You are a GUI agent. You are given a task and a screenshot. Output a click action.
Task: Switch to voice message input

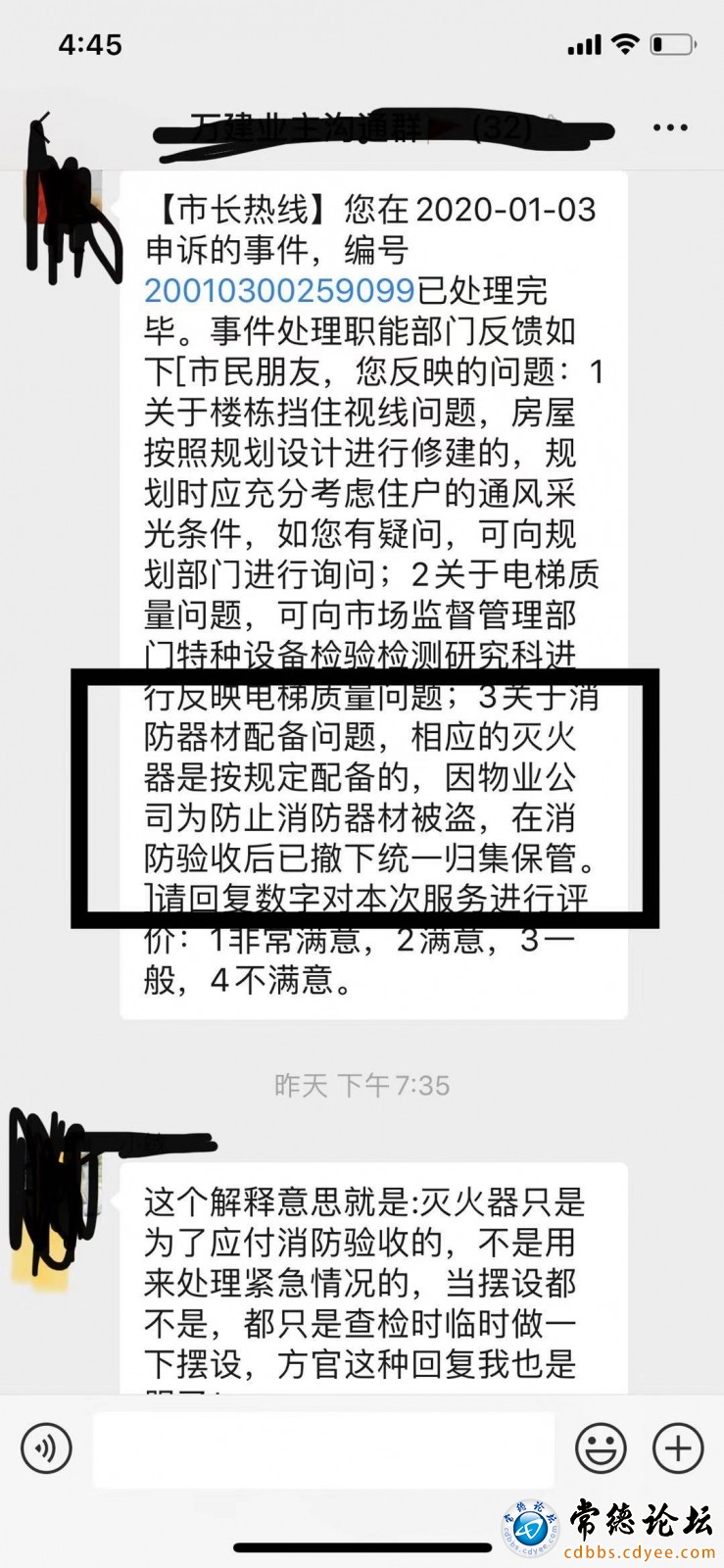46,1447
